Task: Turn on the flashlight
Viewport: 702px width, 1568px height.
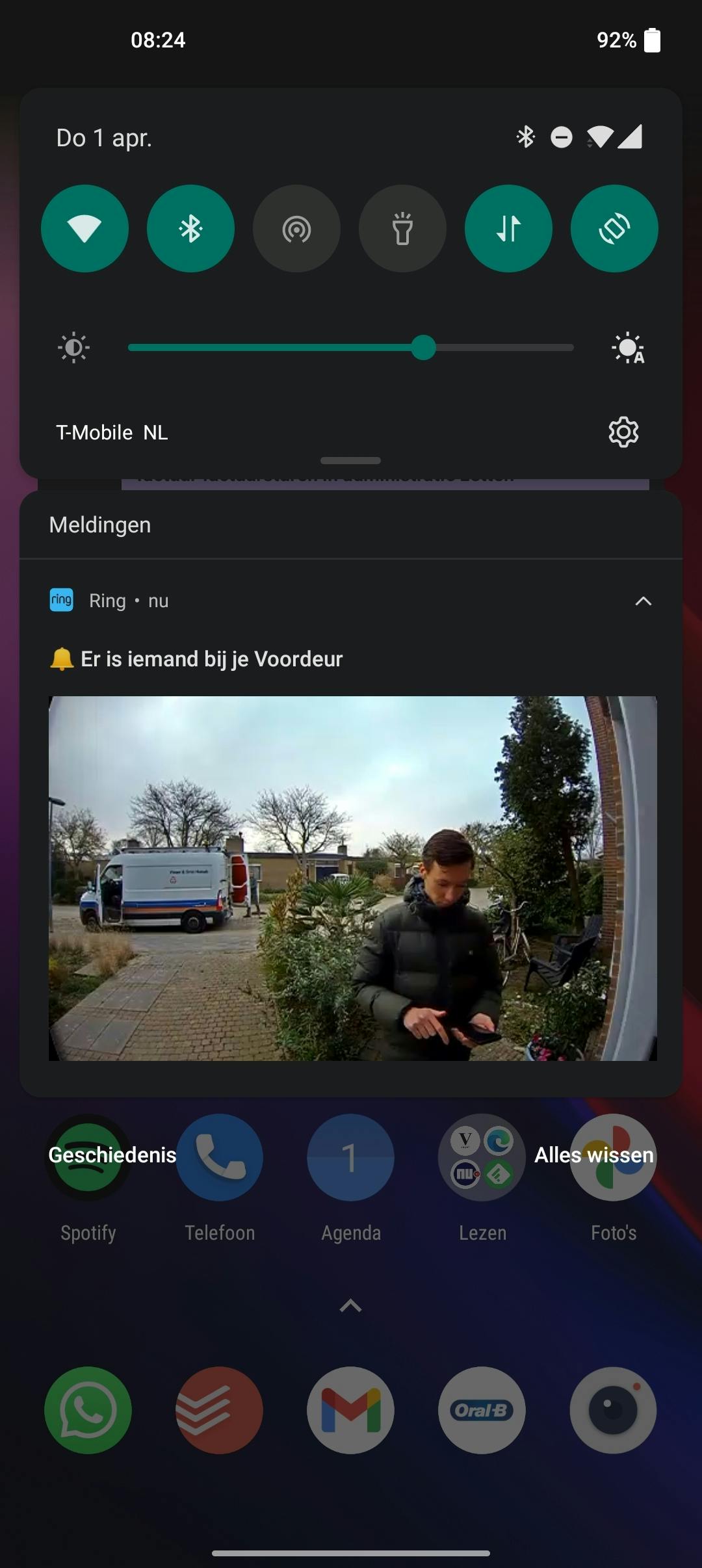Action: pyautogui.click(x=402, y=228)
